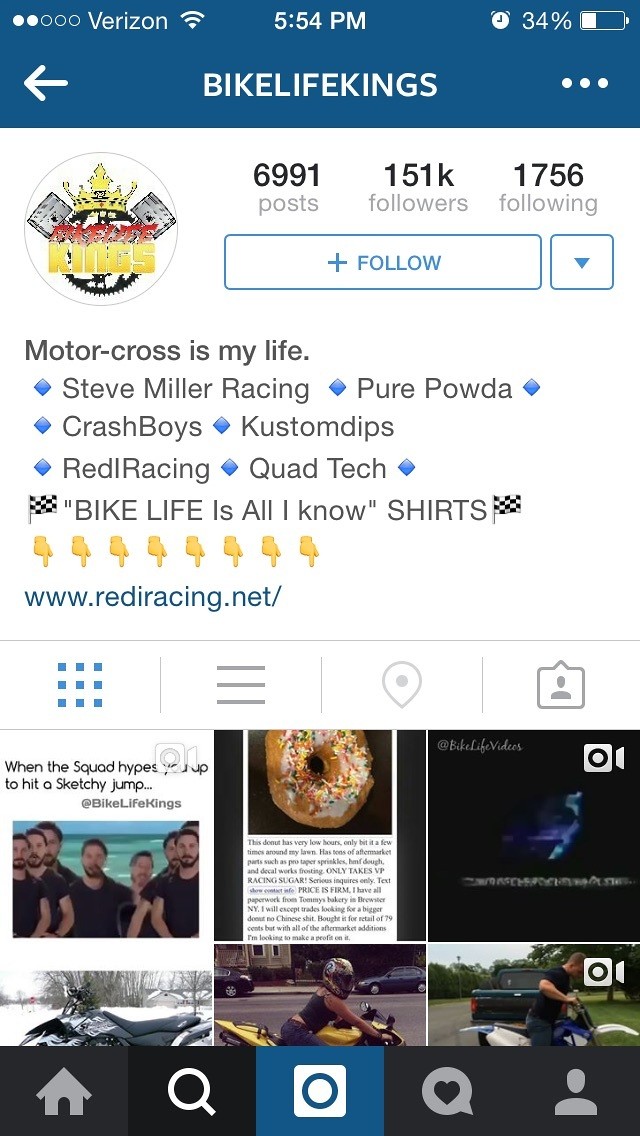Image resolution: width=640 pixels, height=1136 pixels.
Task: Open the camera tab
Action: point(320,1091)
